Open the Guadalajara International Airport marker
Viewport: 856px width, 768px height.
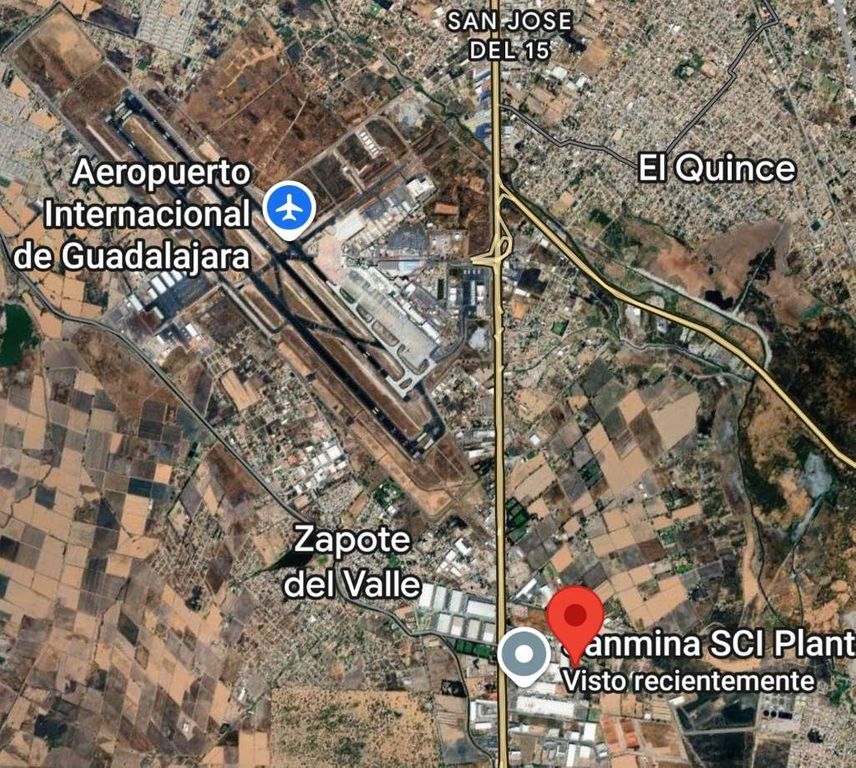(x=290, y=208)
